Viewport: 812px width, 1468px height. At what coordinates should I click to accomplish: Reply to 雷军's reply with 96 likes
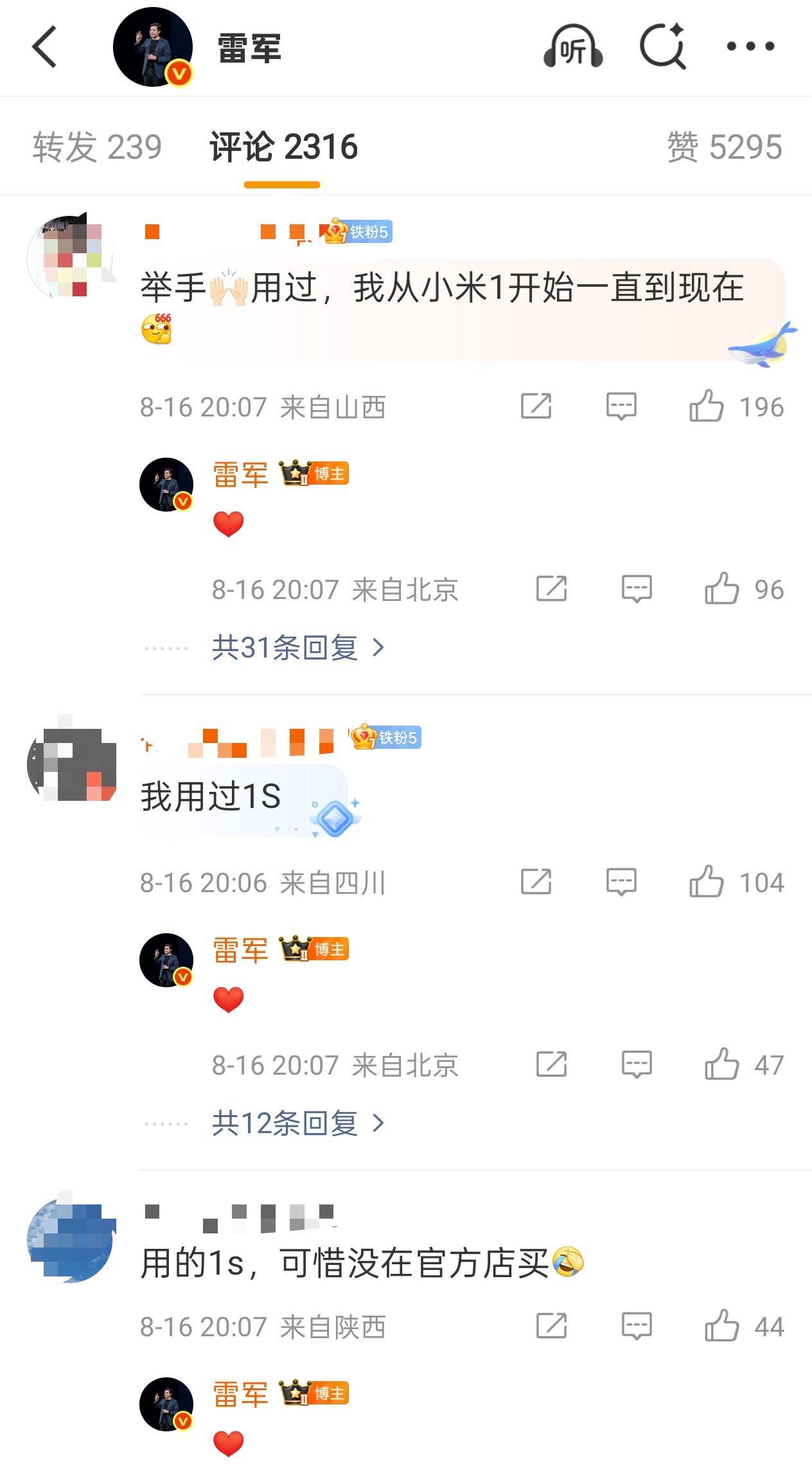click(637, 589)
